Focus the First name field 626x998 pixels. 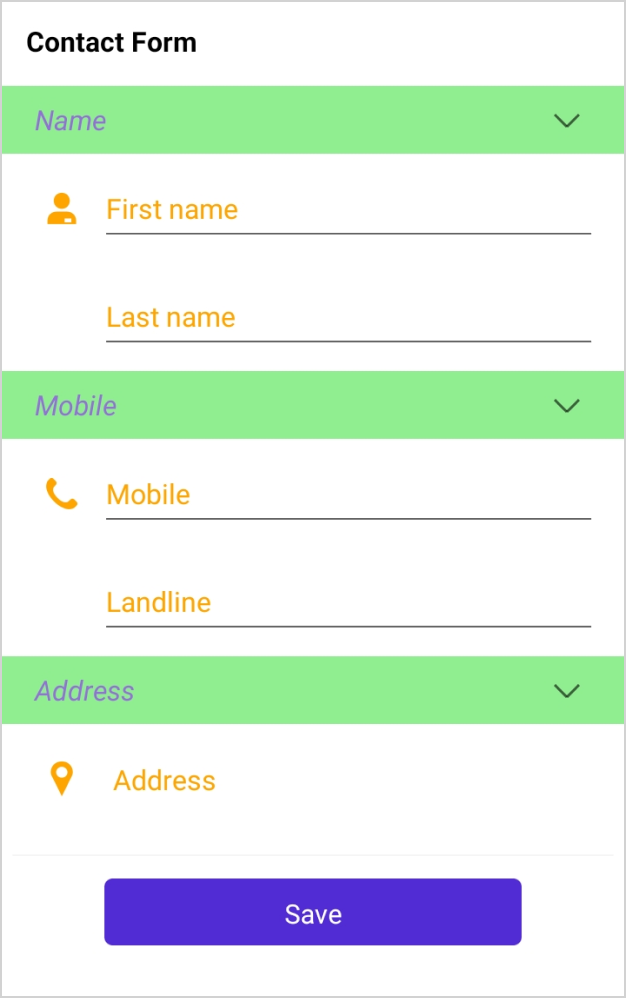coord(347,210)
